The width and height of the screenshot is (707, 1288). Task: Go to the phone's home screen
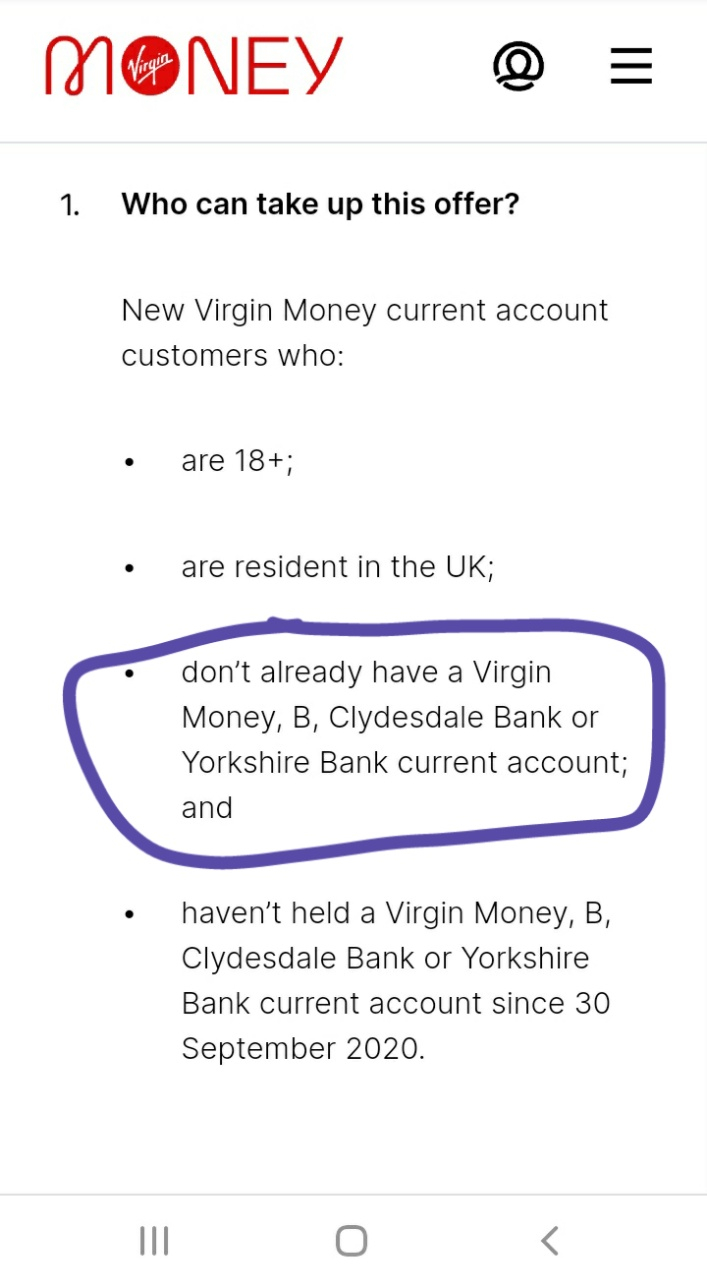(x=352, y=1241)
